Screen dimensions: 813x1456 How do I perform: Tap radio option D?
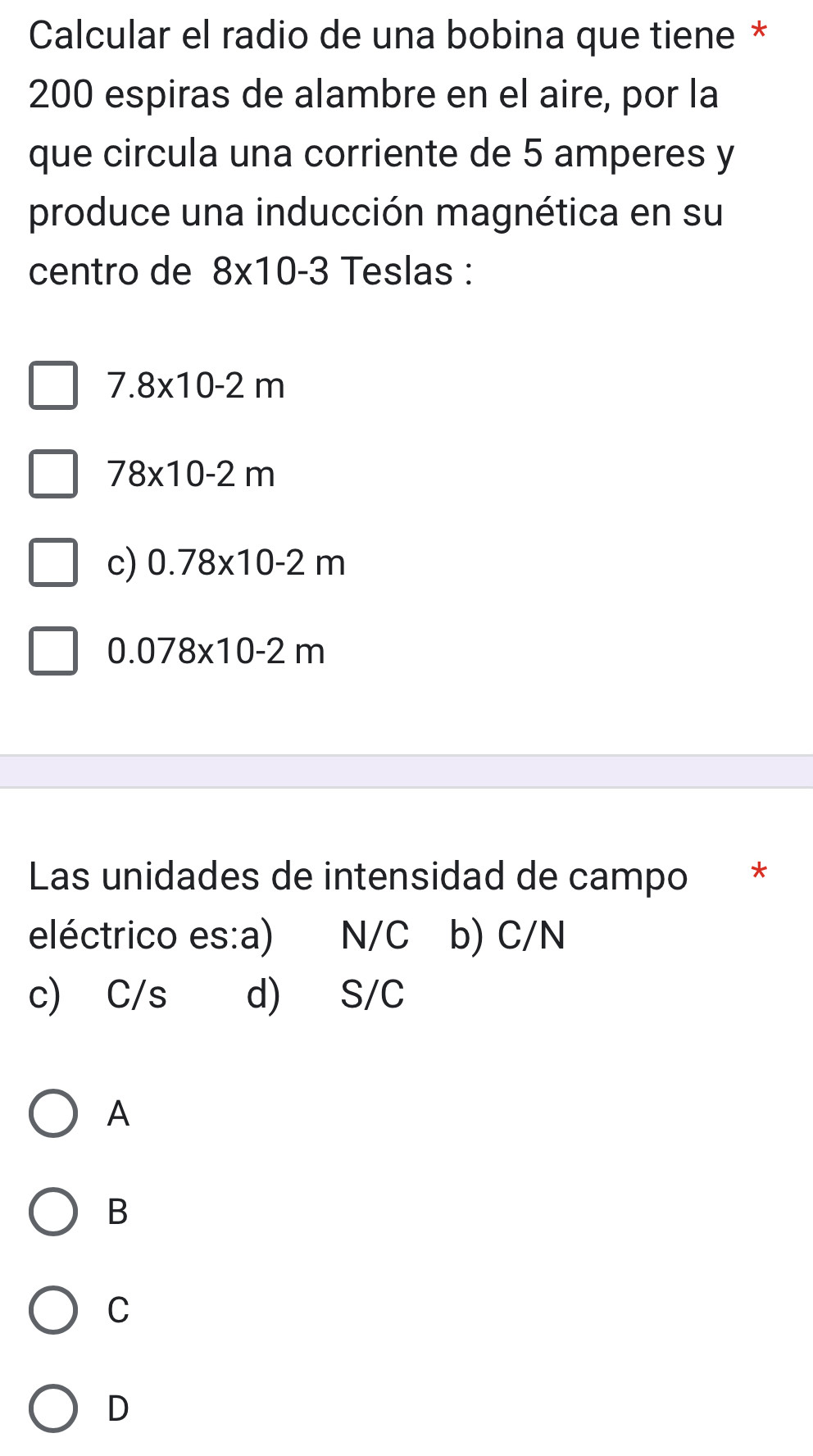point(53,1408)
